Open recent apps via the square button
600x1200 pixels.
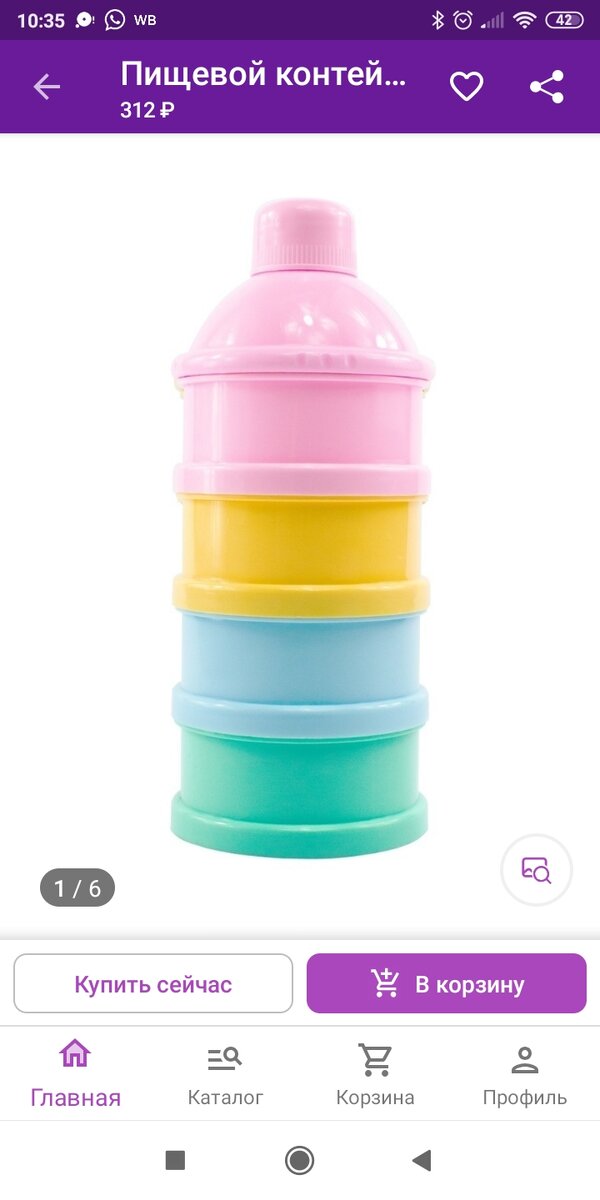(175, 1160)
